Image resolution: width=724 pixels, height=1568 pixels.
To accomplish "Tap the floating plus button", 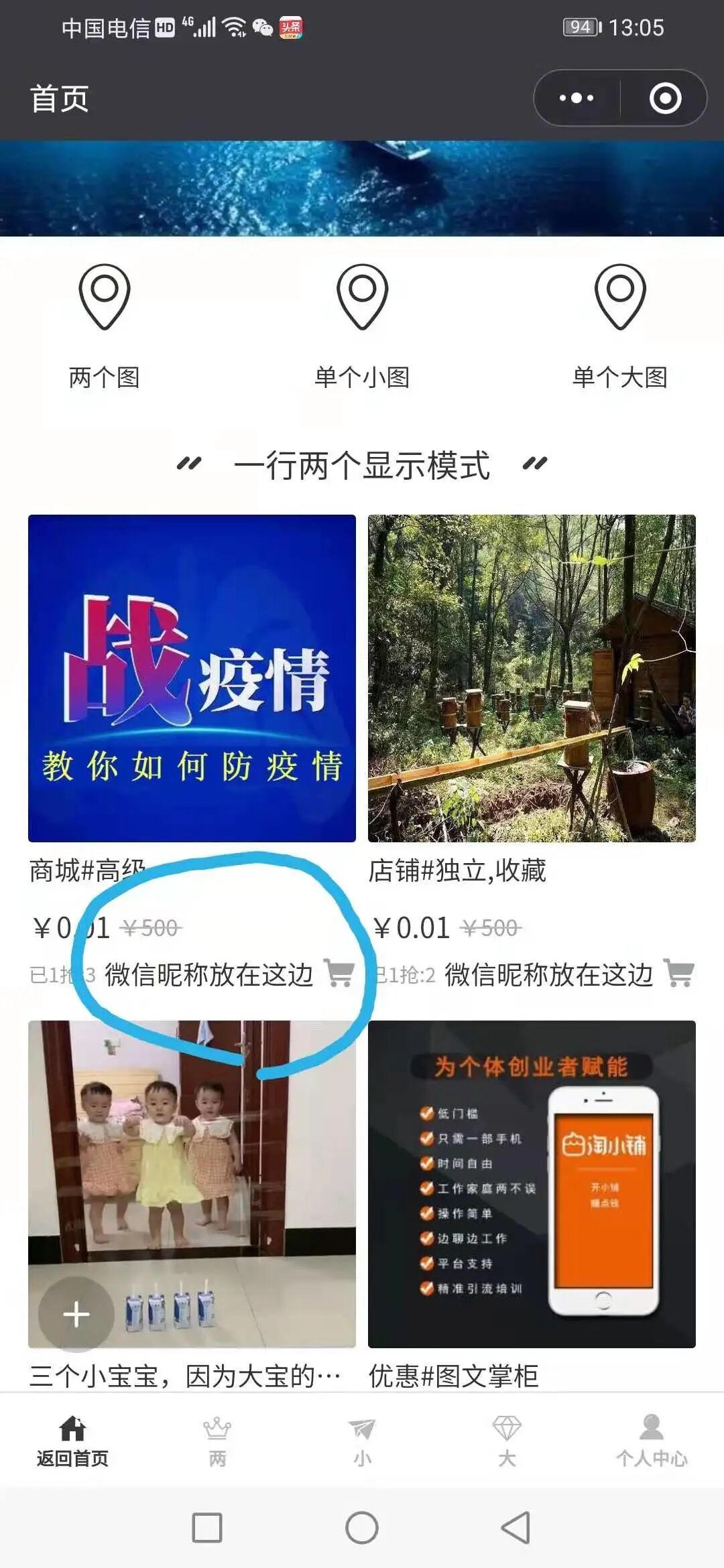I will 76,1314.
